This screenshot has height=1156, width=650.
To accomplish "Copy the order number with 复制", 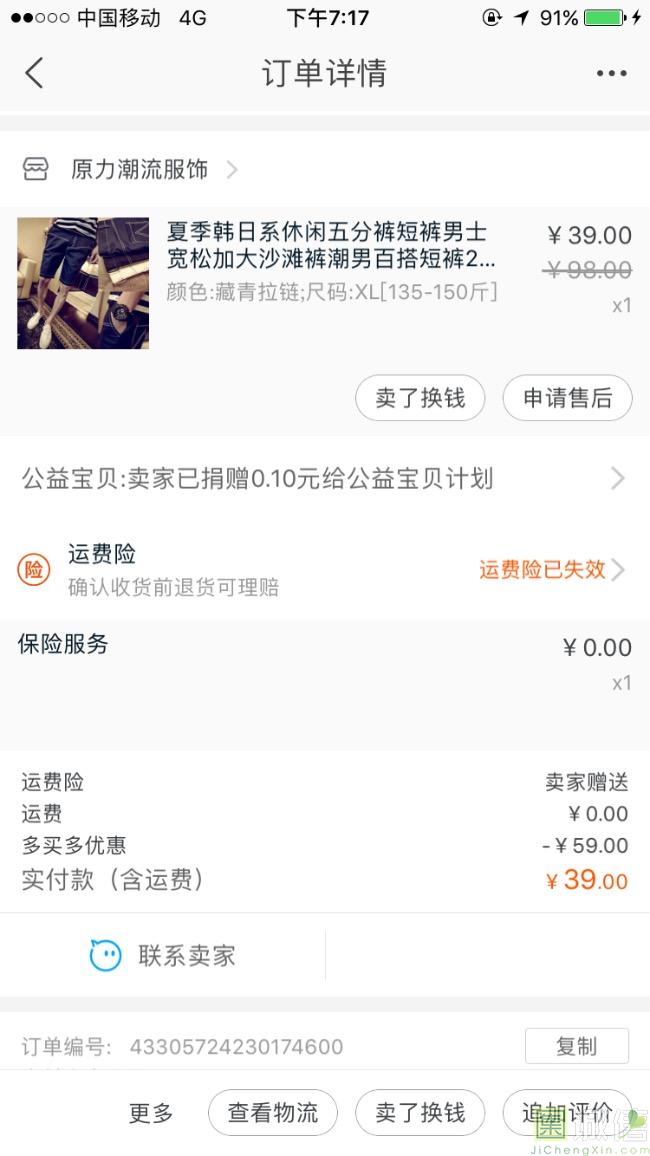I will [576, 1046].
